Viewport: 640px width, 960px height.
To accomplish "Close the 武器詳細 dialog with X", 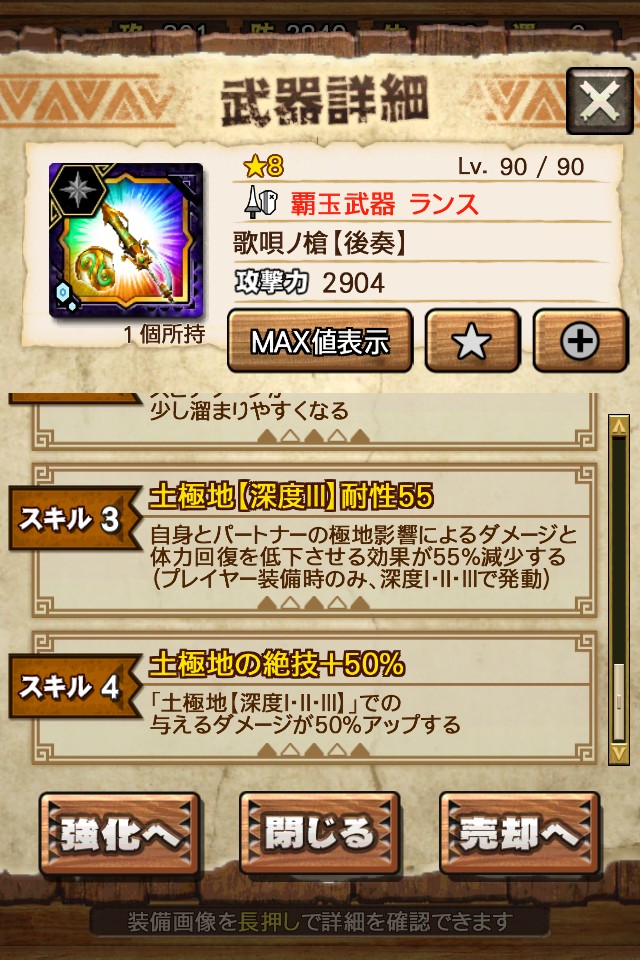I will tap(599, 100).
